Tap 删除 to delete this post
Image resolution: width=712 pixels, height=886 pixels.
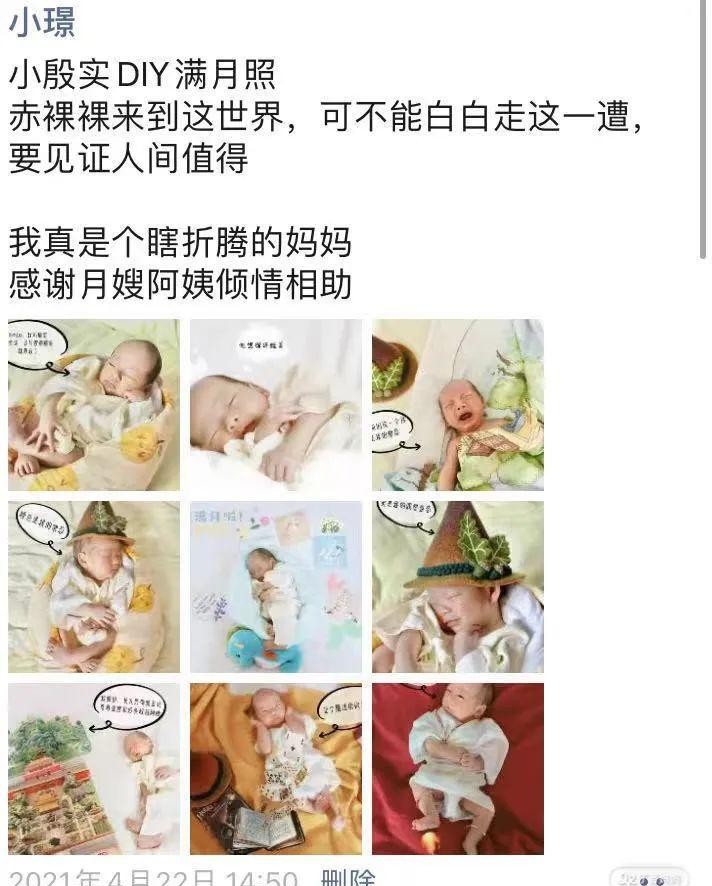[348, 877]
